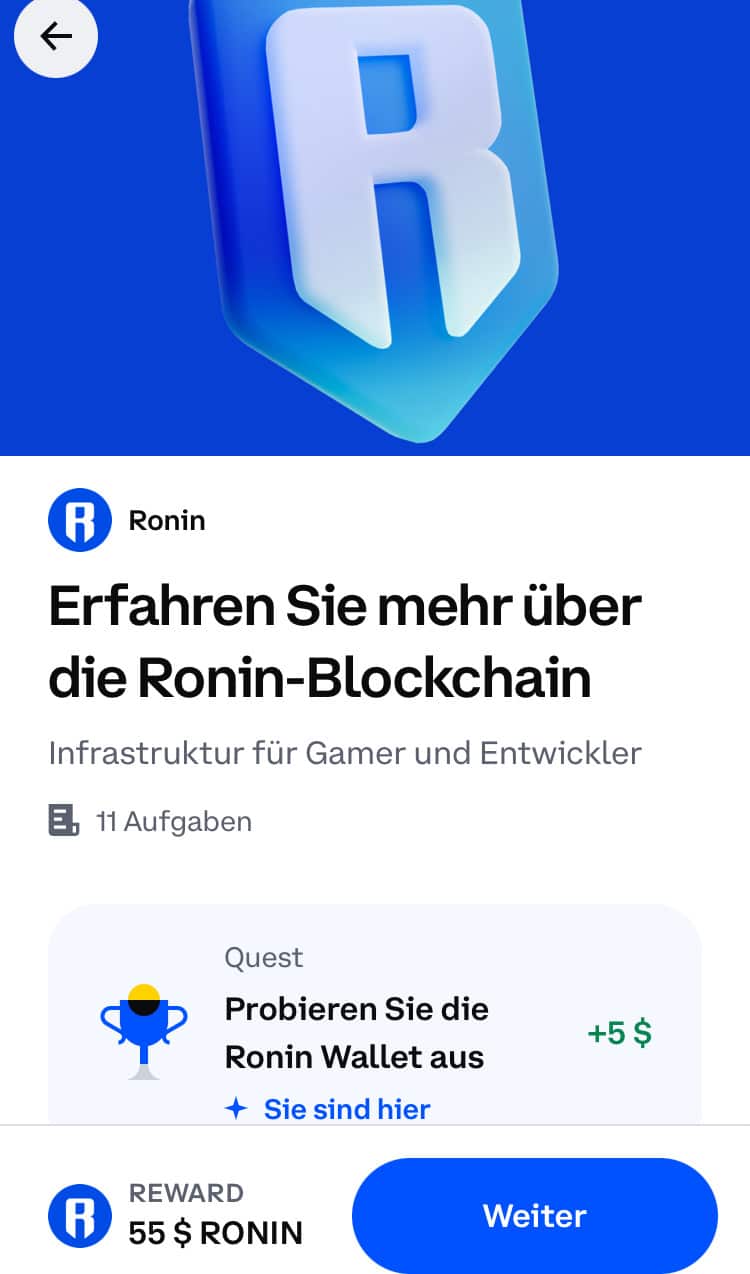Tap the Weiter button

(535, 1215)
